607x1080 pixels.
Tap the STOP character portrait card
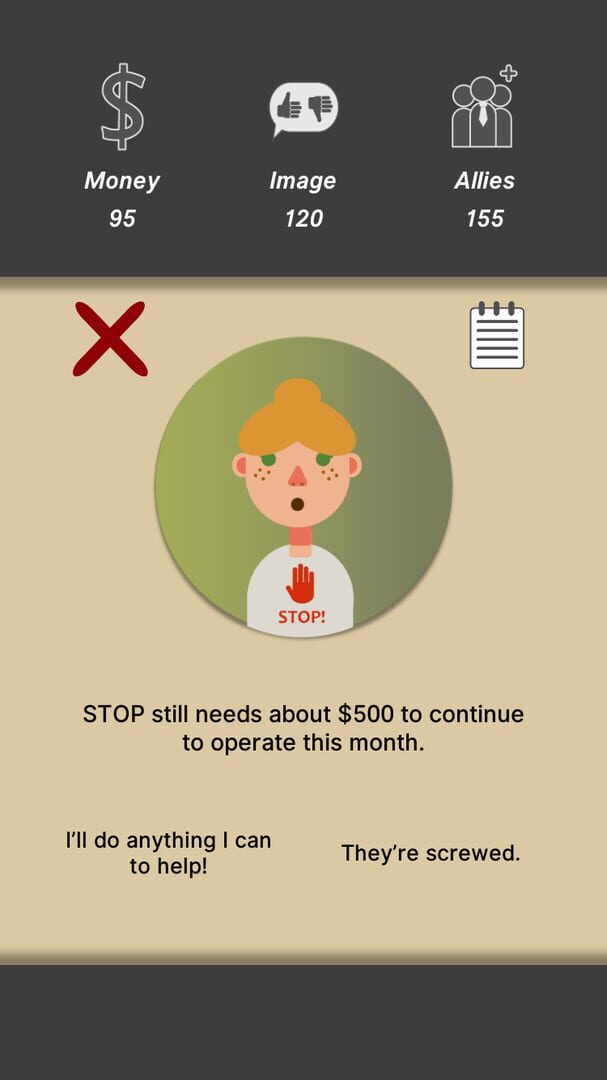(x=303, y=487)
